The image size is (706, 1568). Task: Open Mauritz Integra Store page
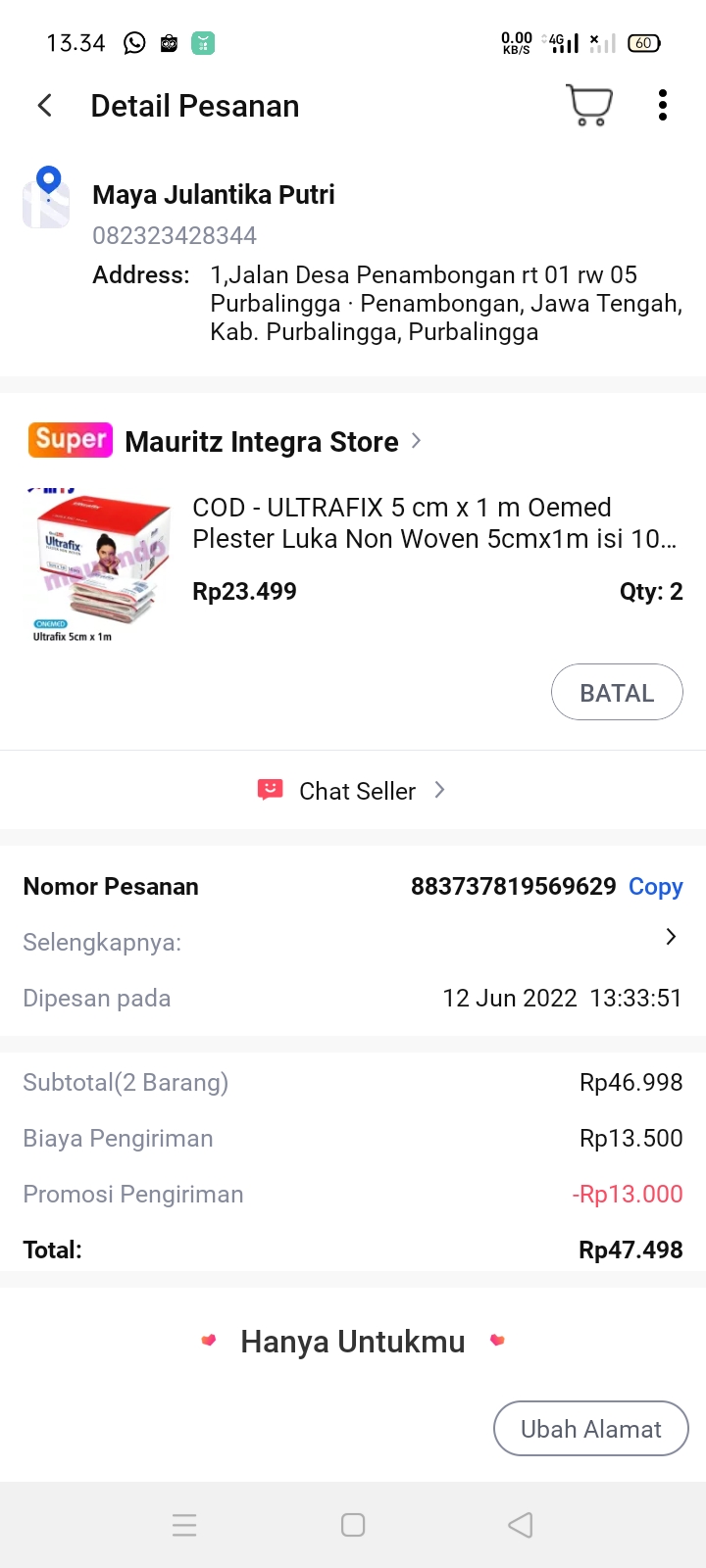[262, 442]
